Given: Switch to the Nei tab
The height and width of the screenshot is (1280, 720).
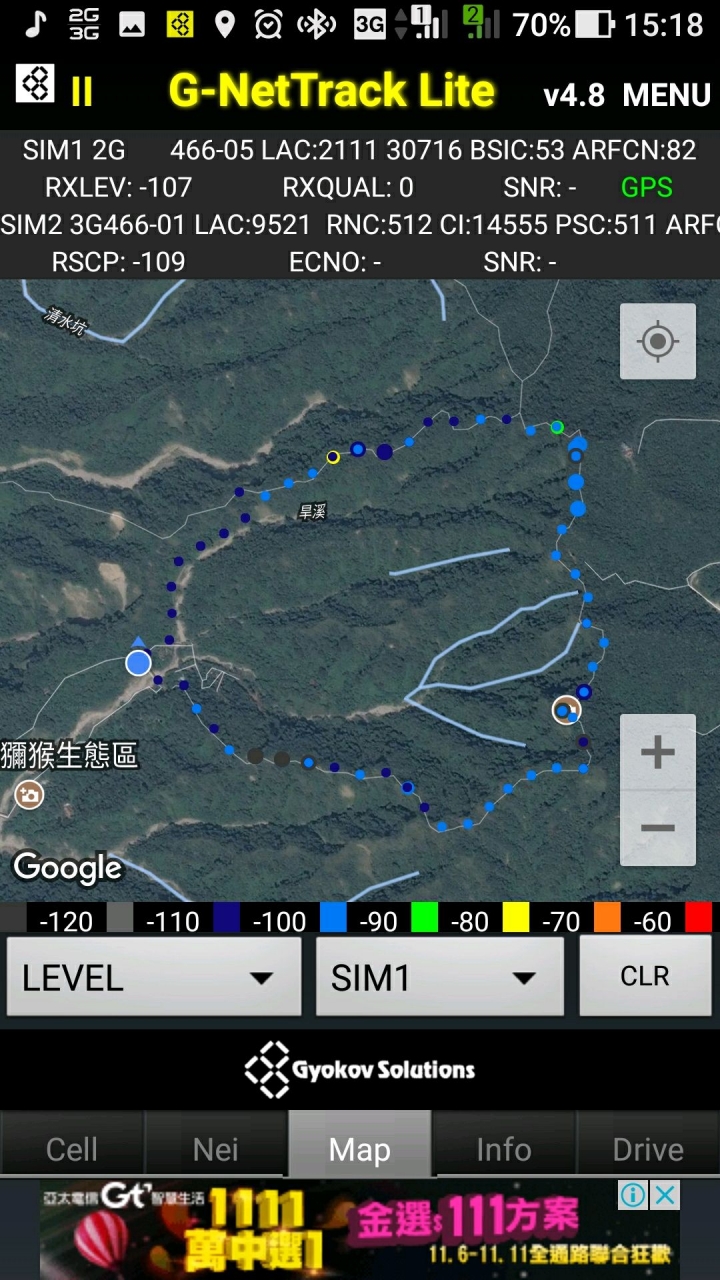Looking at the screenshot, I should [x=216, y=1149].
